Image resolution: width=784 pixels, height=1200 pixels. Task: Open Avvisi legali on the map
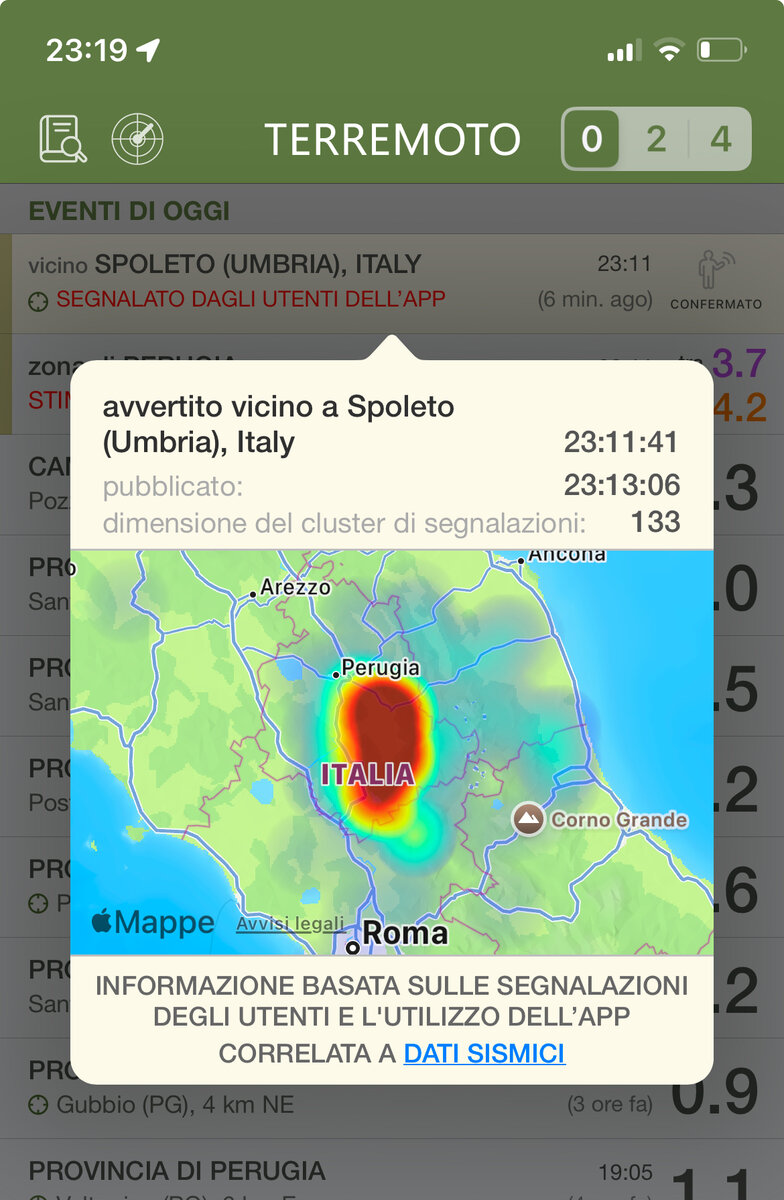pyautogui.click(x=290, y=924)
